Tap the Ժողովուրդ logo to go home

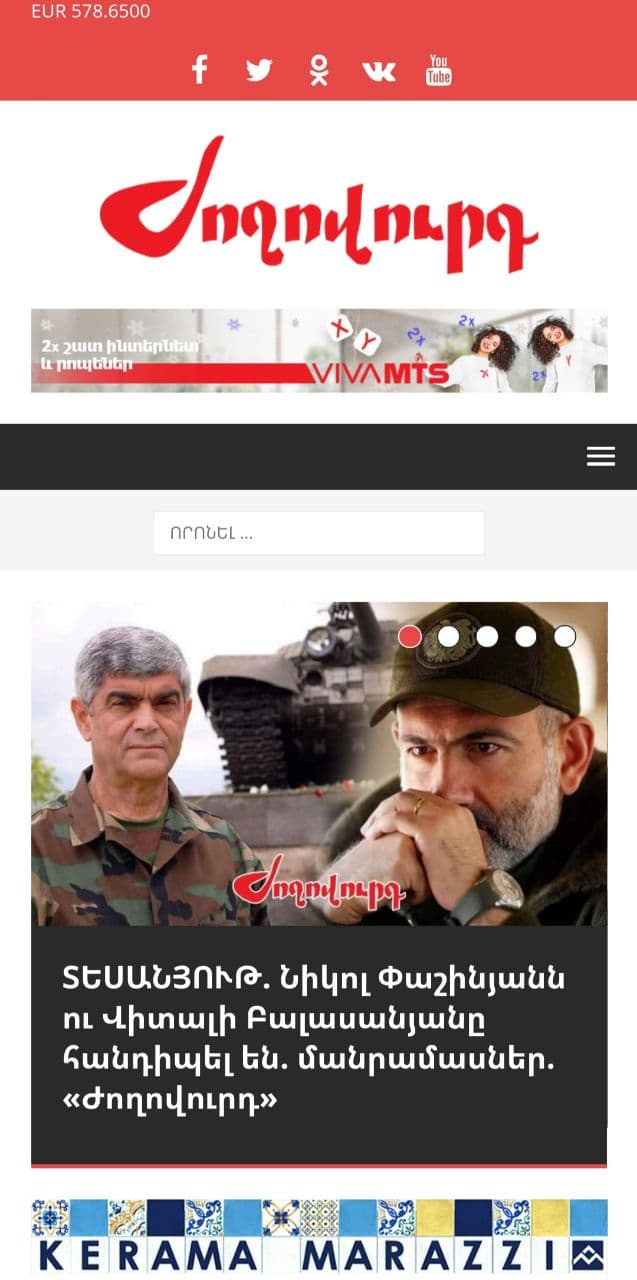318,205
